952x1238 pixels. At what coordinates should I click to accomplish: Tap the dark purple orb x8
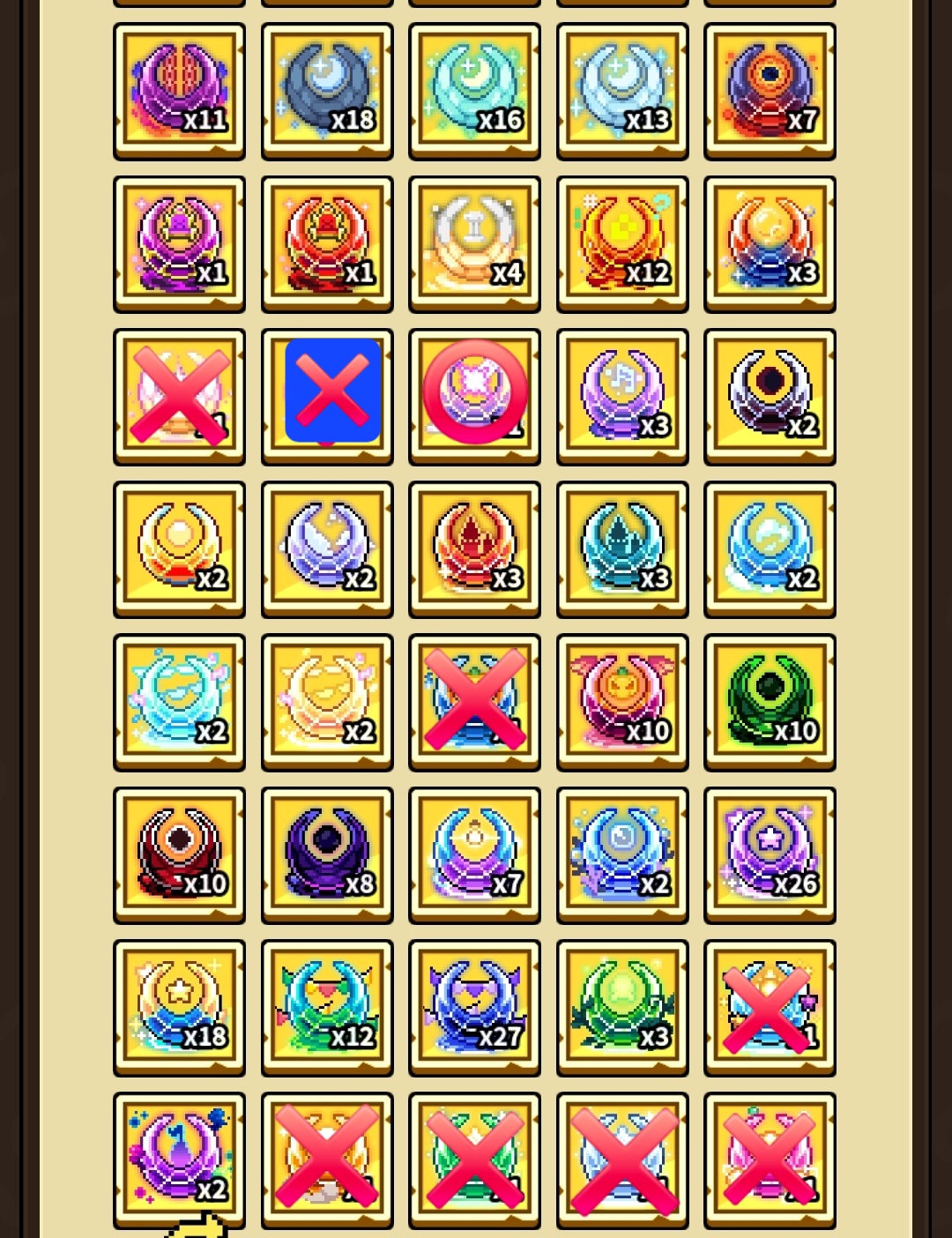pos(327,854)
